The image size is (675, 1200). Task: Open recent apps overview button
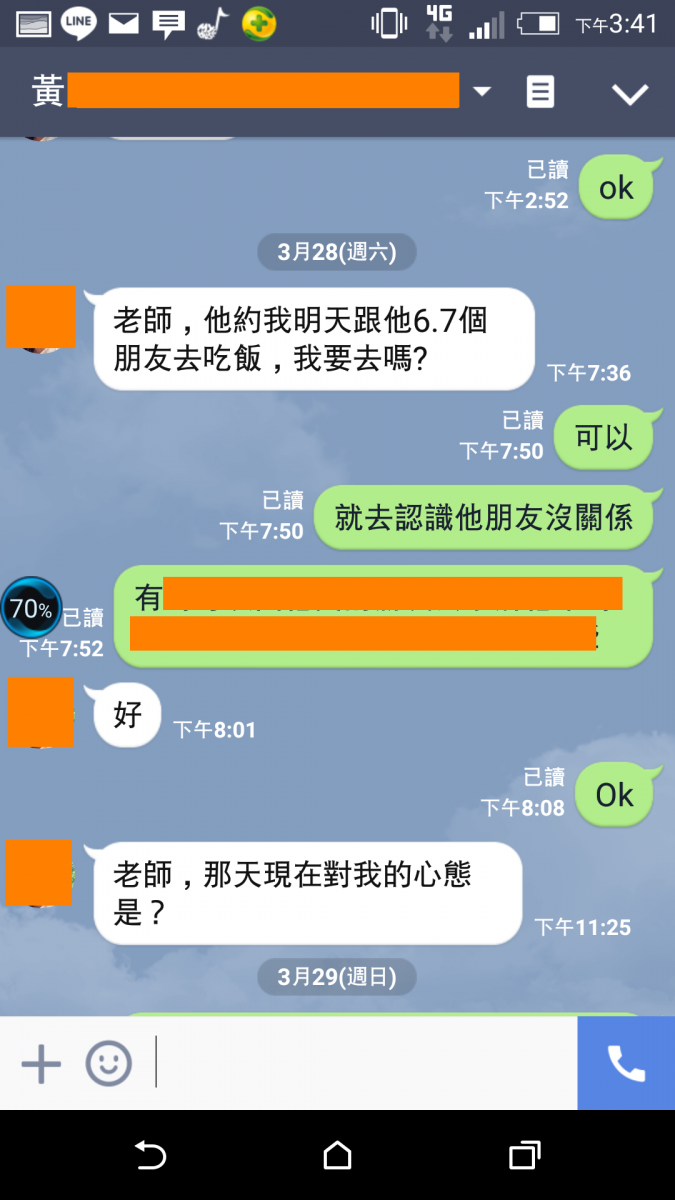click(x=524, y=1156)
